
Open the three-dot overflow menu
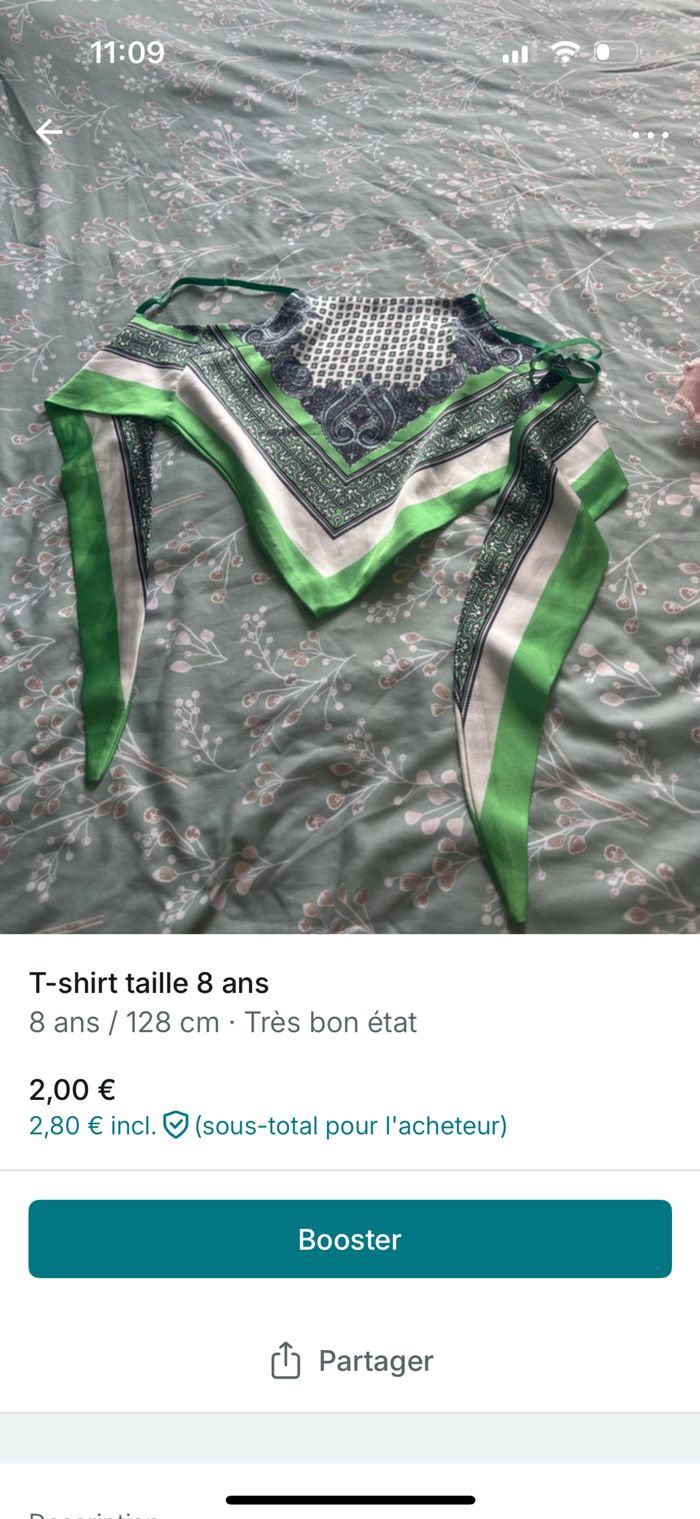[650, 134]
